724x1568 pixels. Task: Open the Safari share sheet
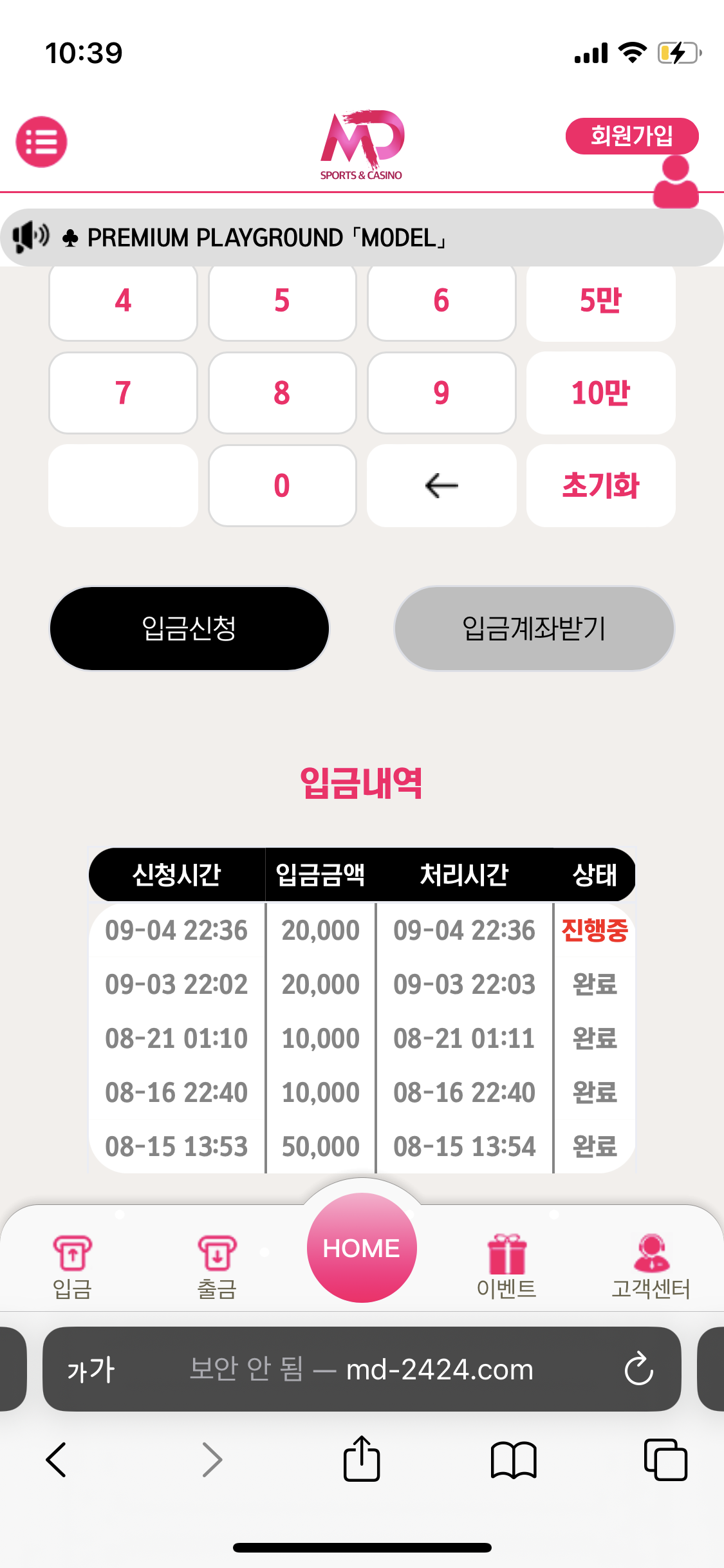coord(362,1459)
